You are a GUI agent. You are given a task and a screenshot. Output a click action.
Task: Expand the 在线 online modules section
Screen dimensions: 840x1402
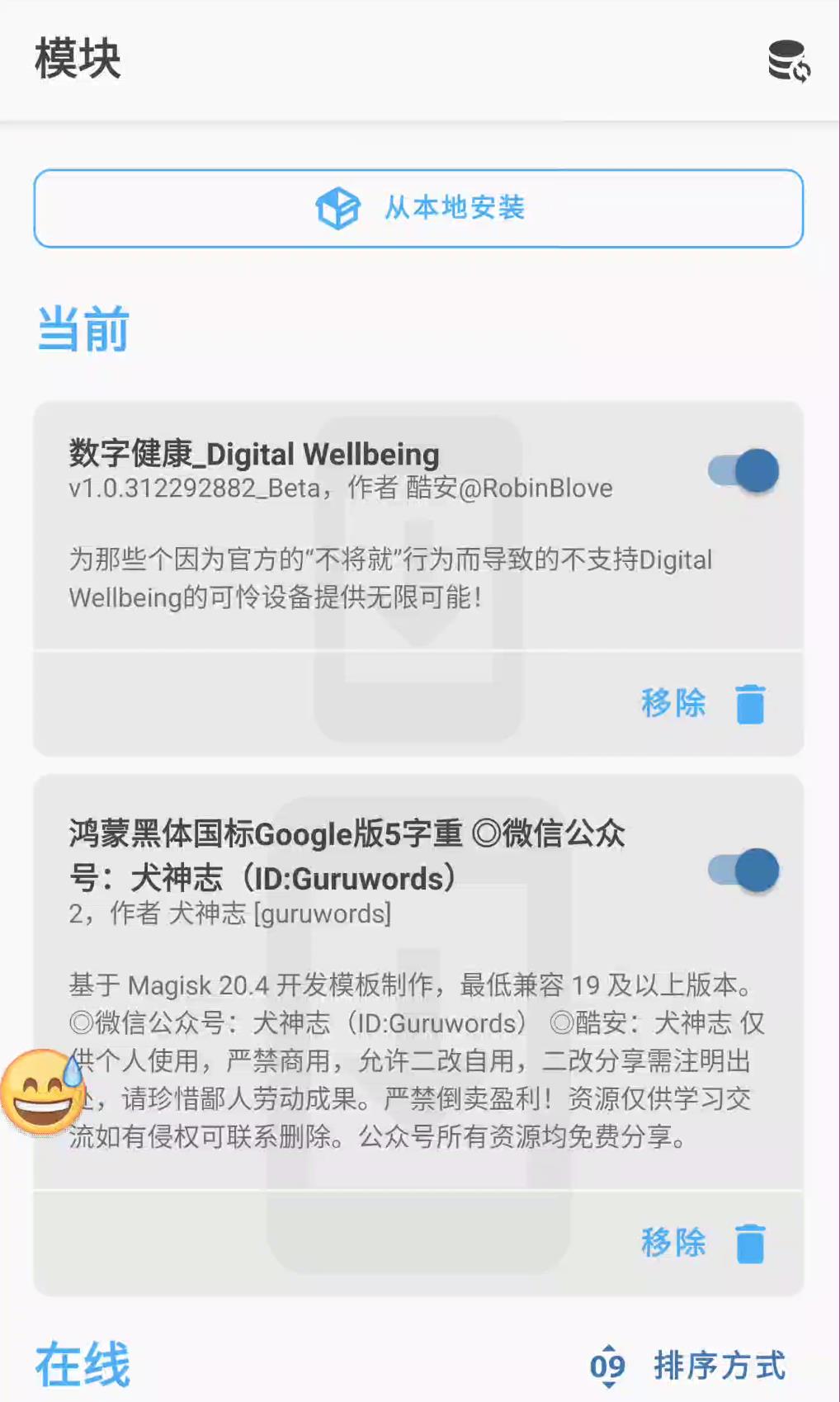[x=82, y=1365]
